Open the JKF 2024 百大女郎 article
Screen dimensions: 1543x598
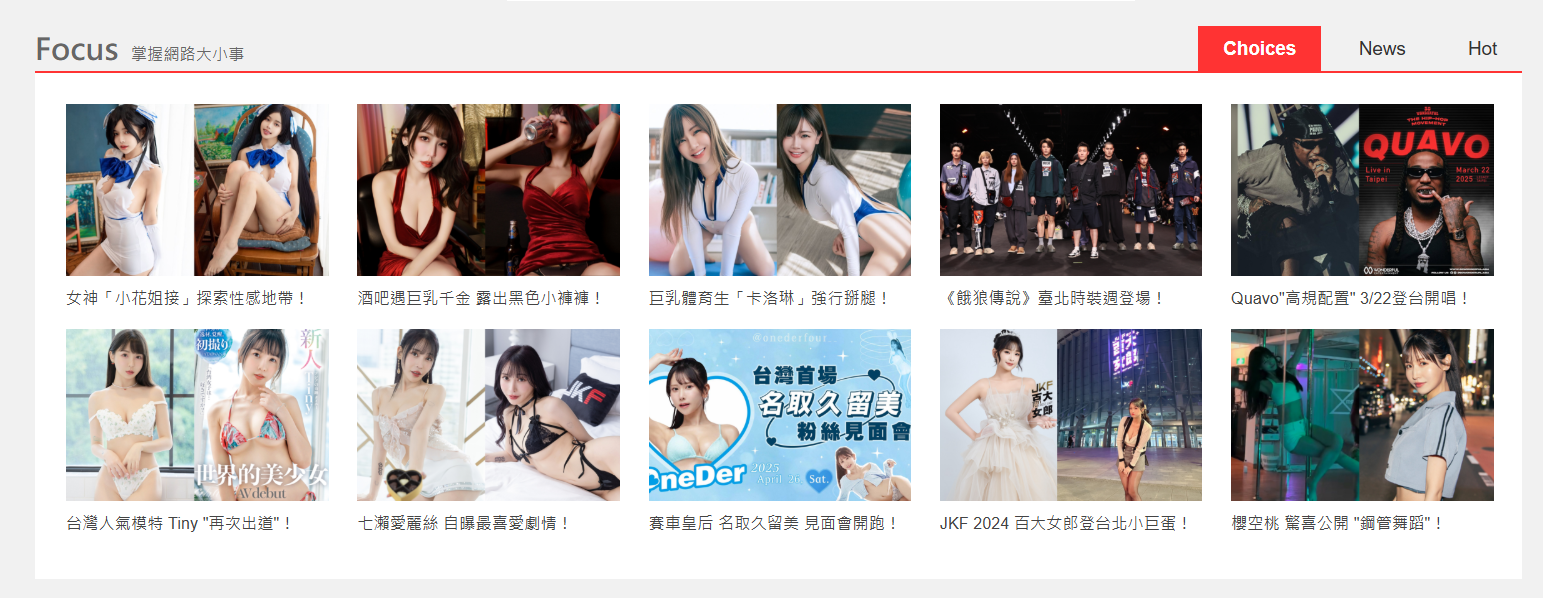click(1065, 523)
